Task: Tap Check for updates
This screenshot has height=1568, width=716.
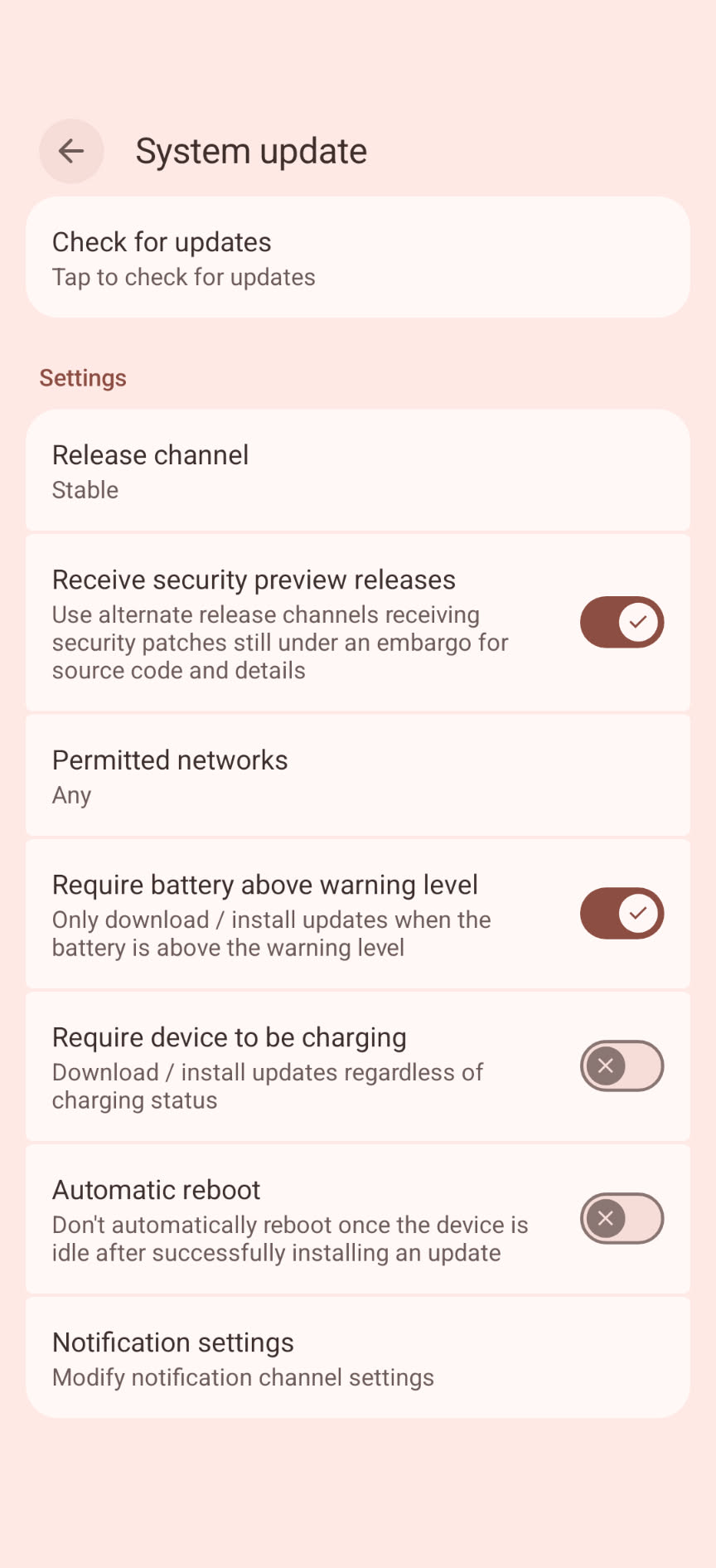Action: click(357, 258)
